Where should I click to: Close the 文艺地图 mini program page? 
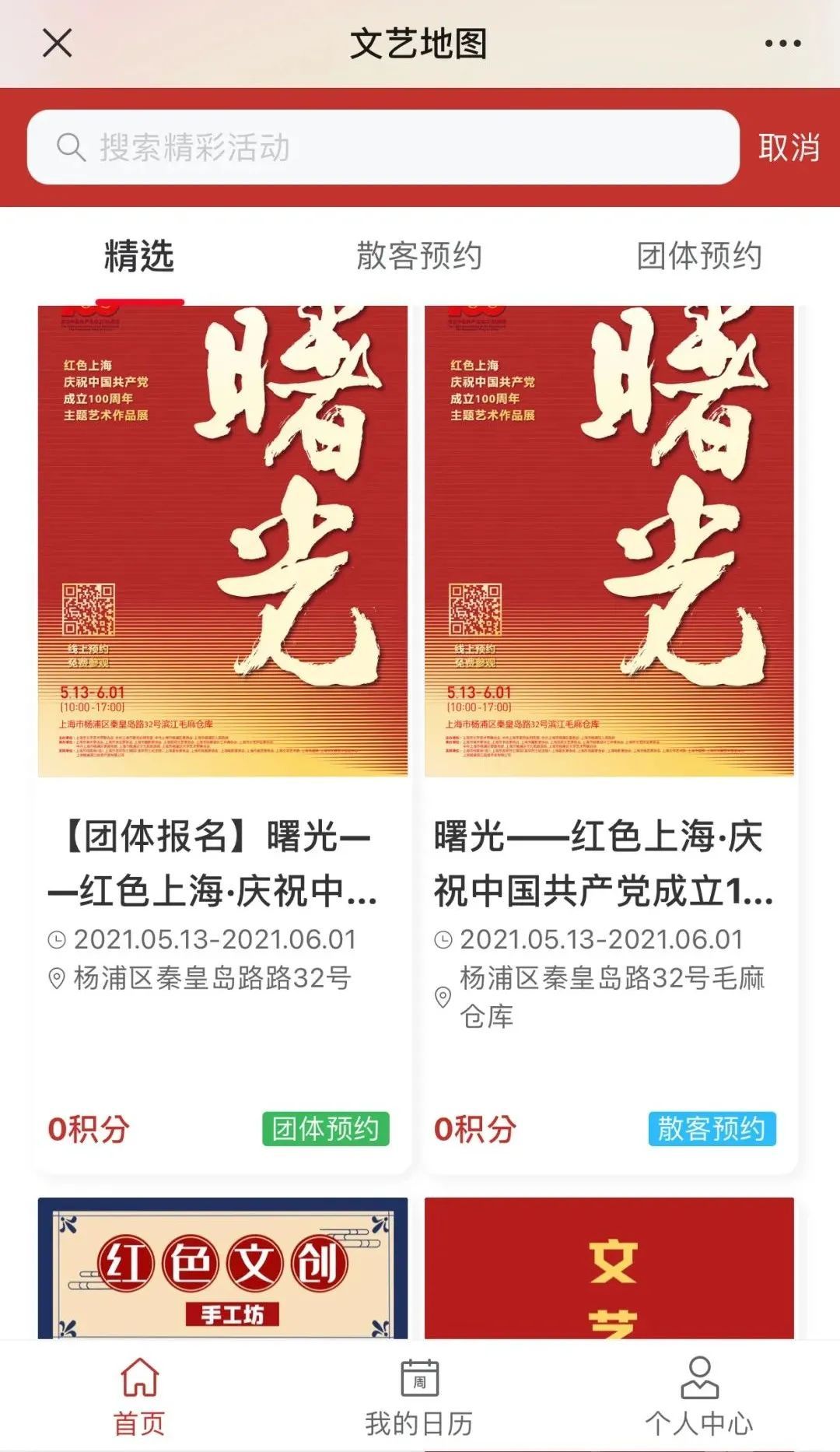(x=58, y=44)
